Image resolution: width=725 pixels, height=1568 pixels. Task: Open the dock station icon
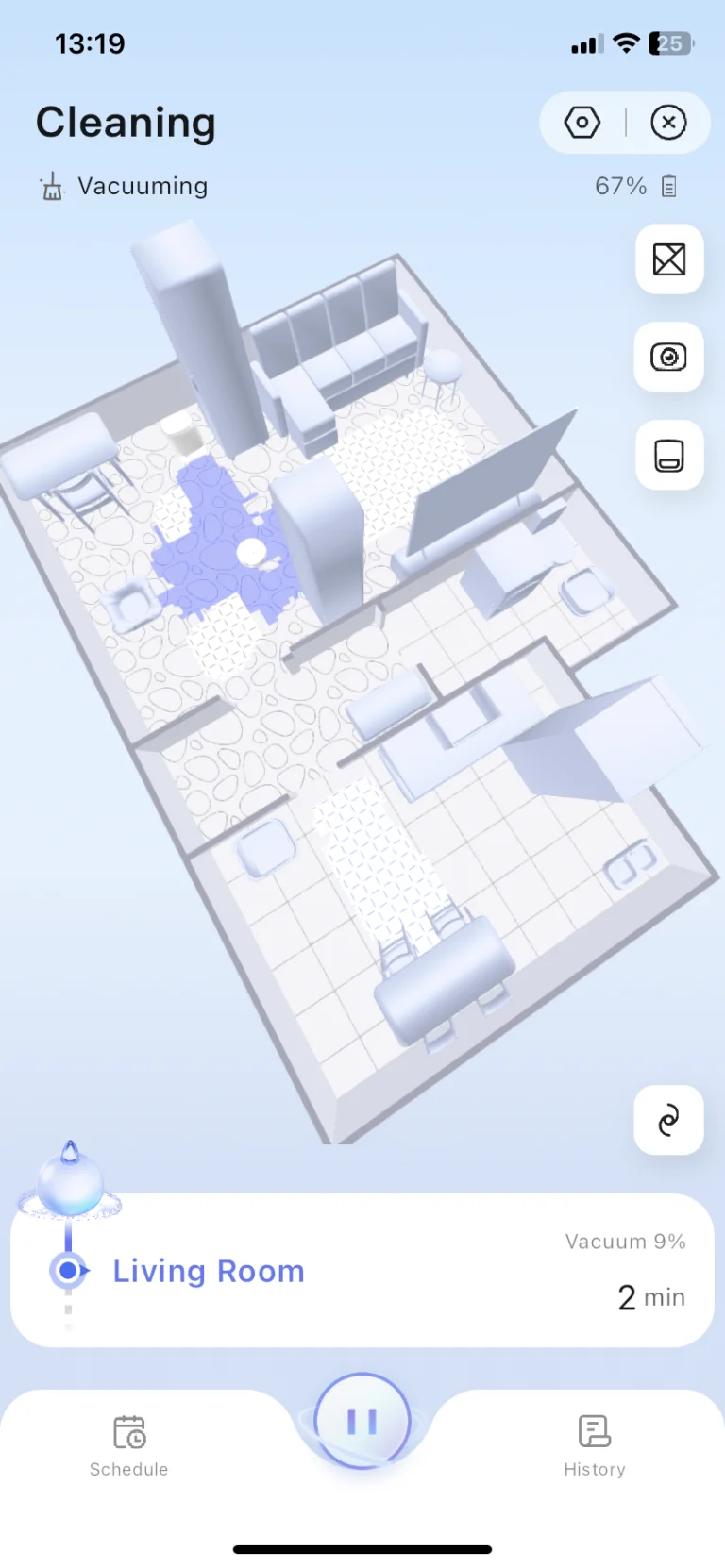point(668,456)
